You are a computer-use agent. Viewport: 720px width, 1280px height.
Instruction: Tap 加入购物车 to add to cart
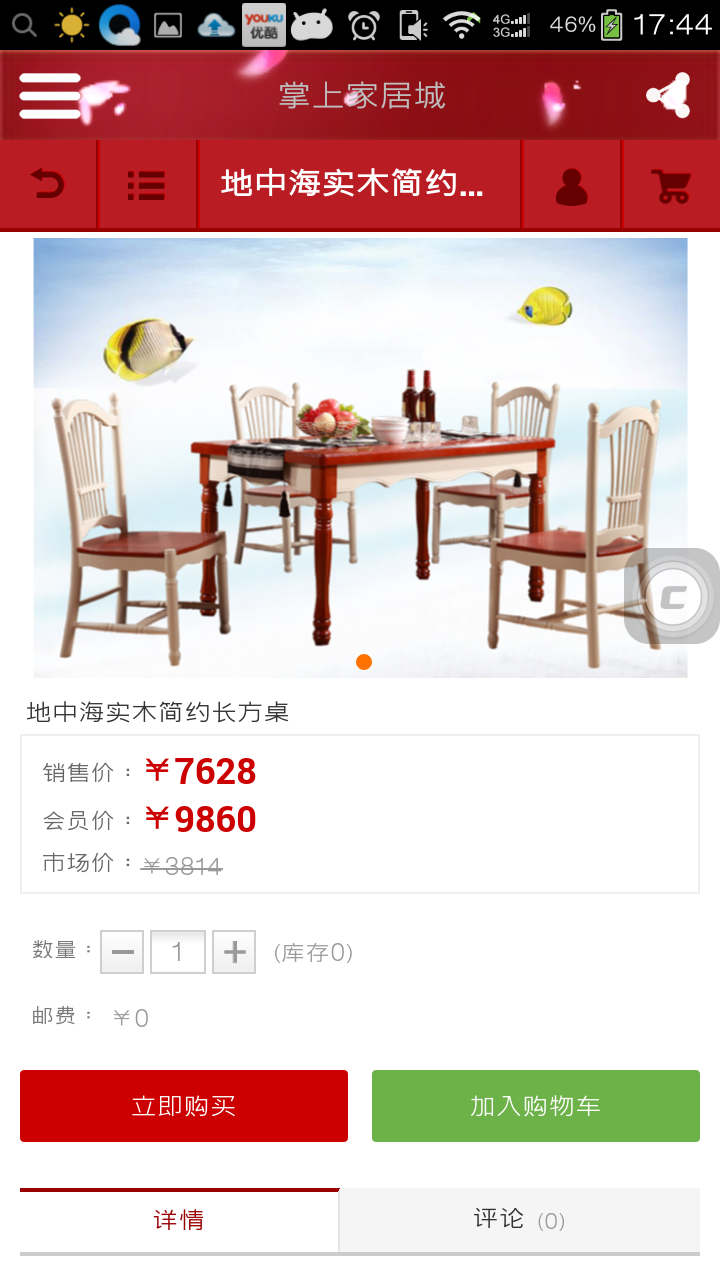536,1106
